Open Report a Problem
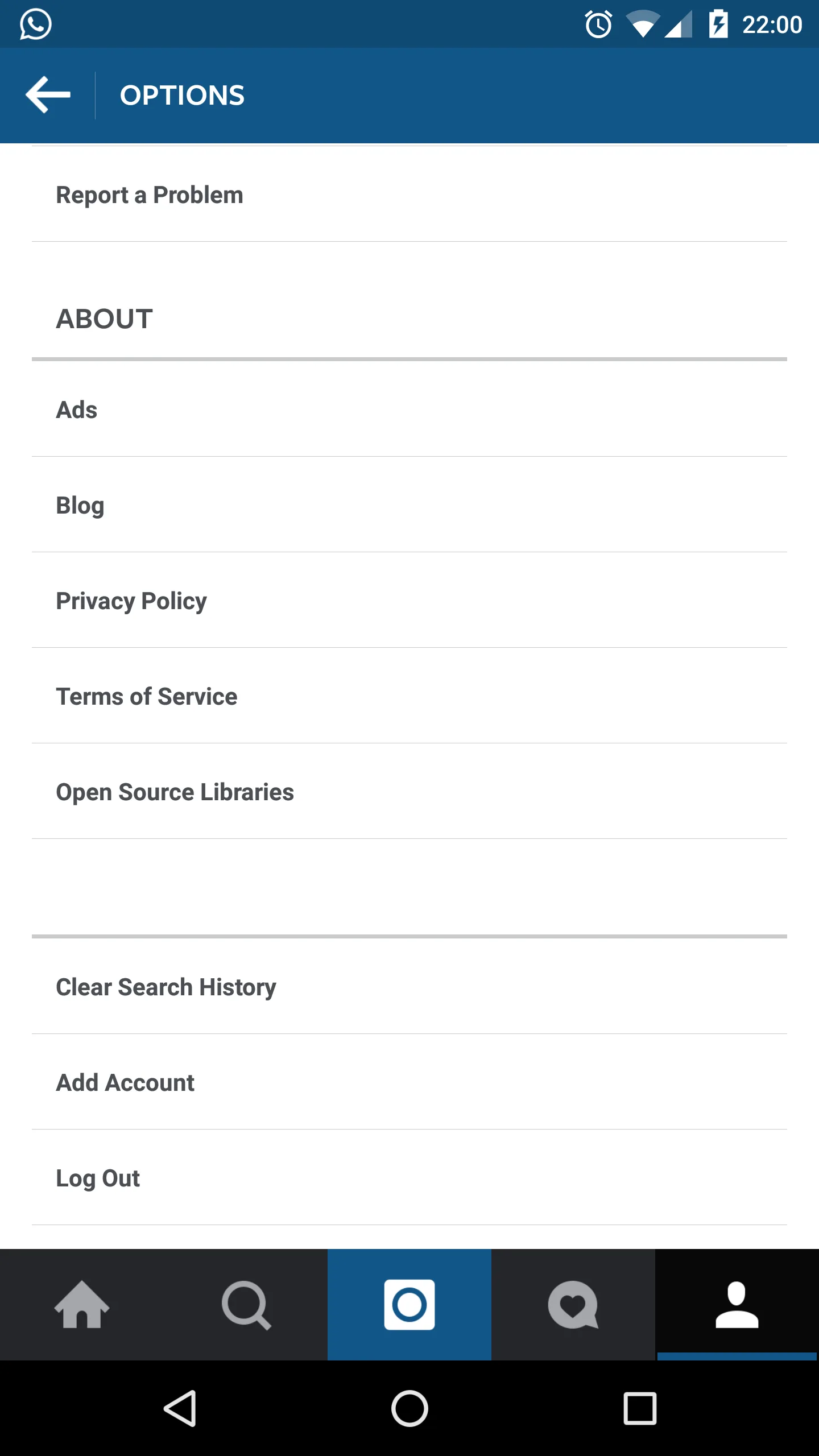Screen dimensions: 819x1456 point(149,195)
